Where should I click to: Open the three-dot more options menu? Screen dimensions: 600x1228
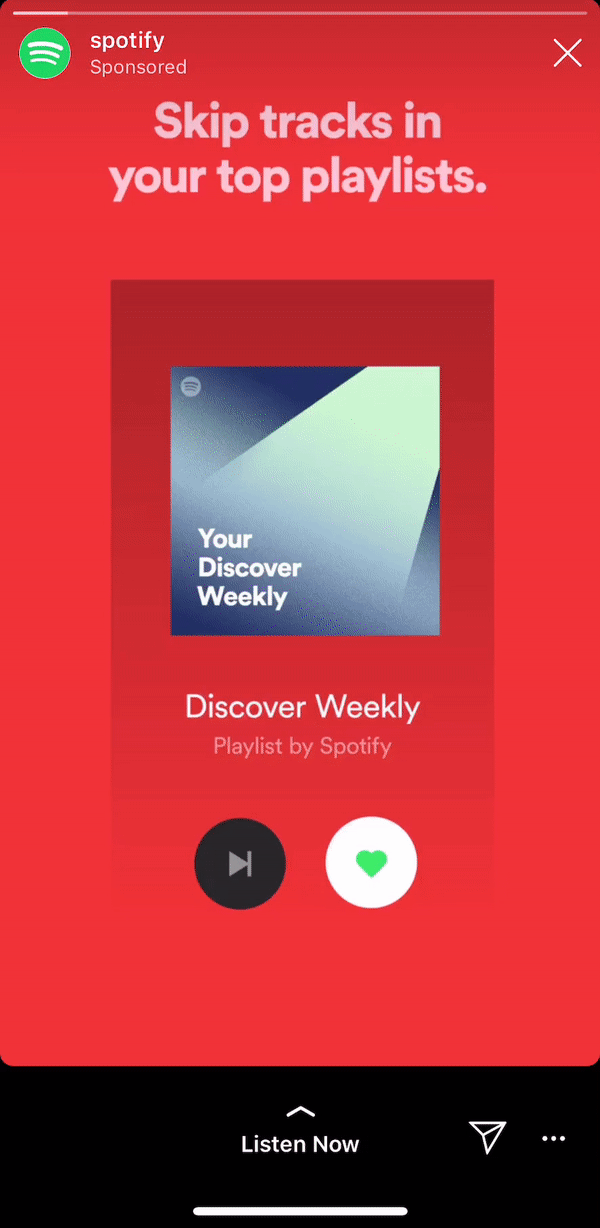pos(554,1138)
